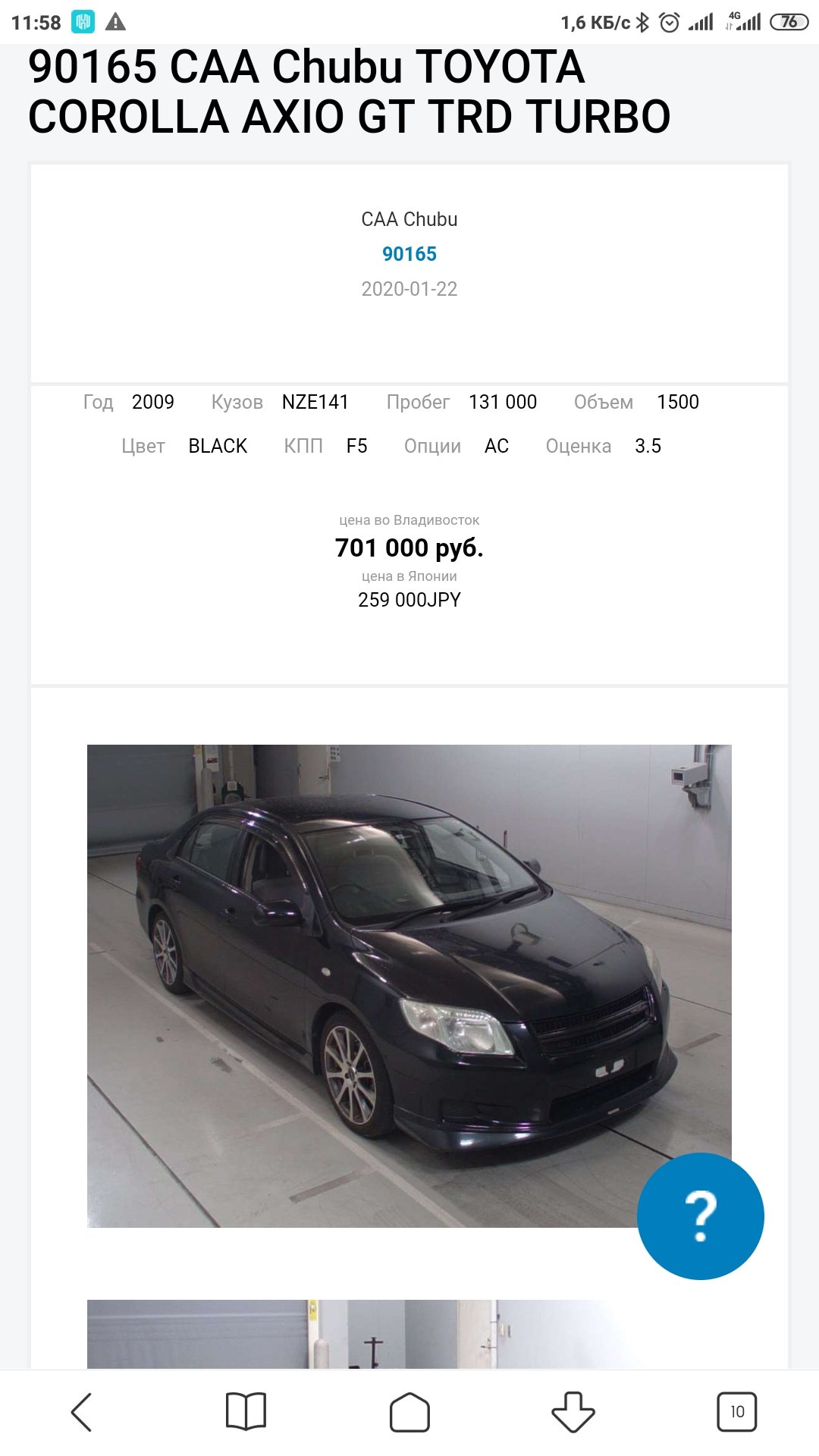Open the browser bookmarks book icon

[x=246, y=1412]
